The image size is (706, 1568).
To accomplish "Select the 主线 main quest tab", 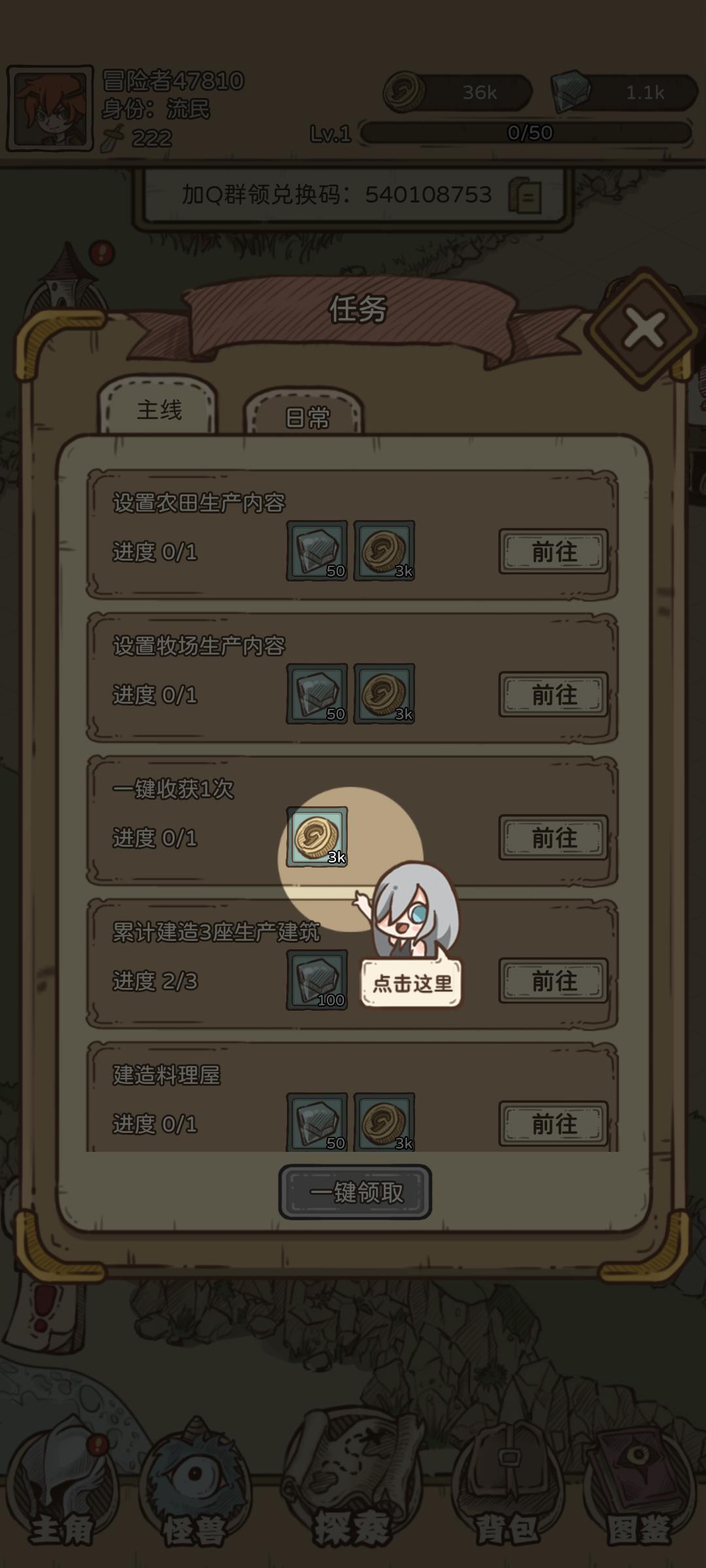I will pos(157,412).
